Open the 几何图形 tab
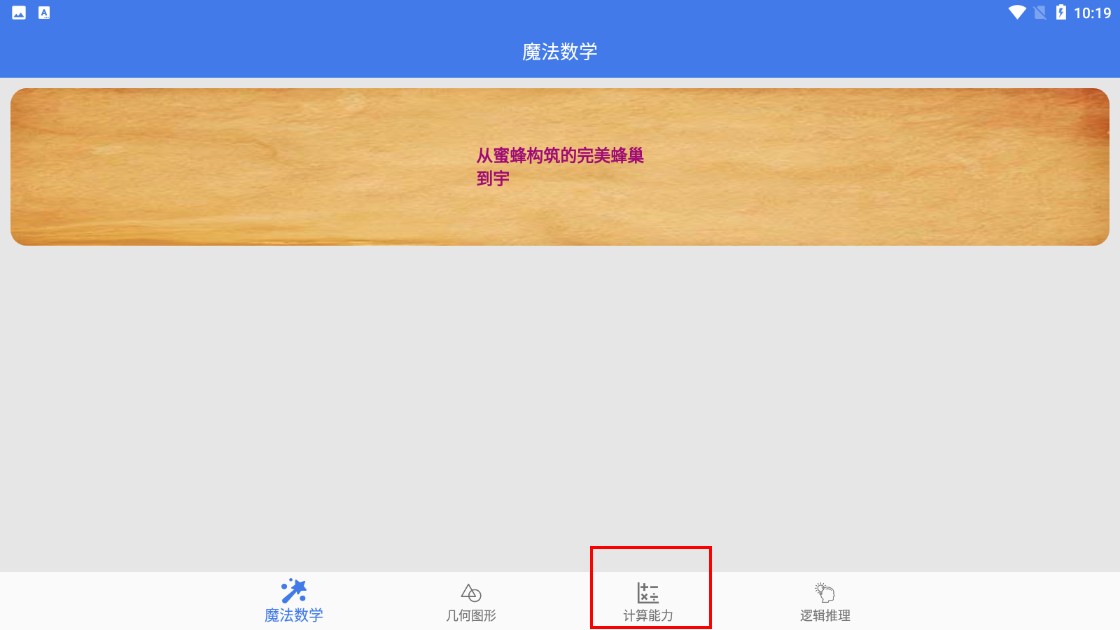 click(471, 601)
